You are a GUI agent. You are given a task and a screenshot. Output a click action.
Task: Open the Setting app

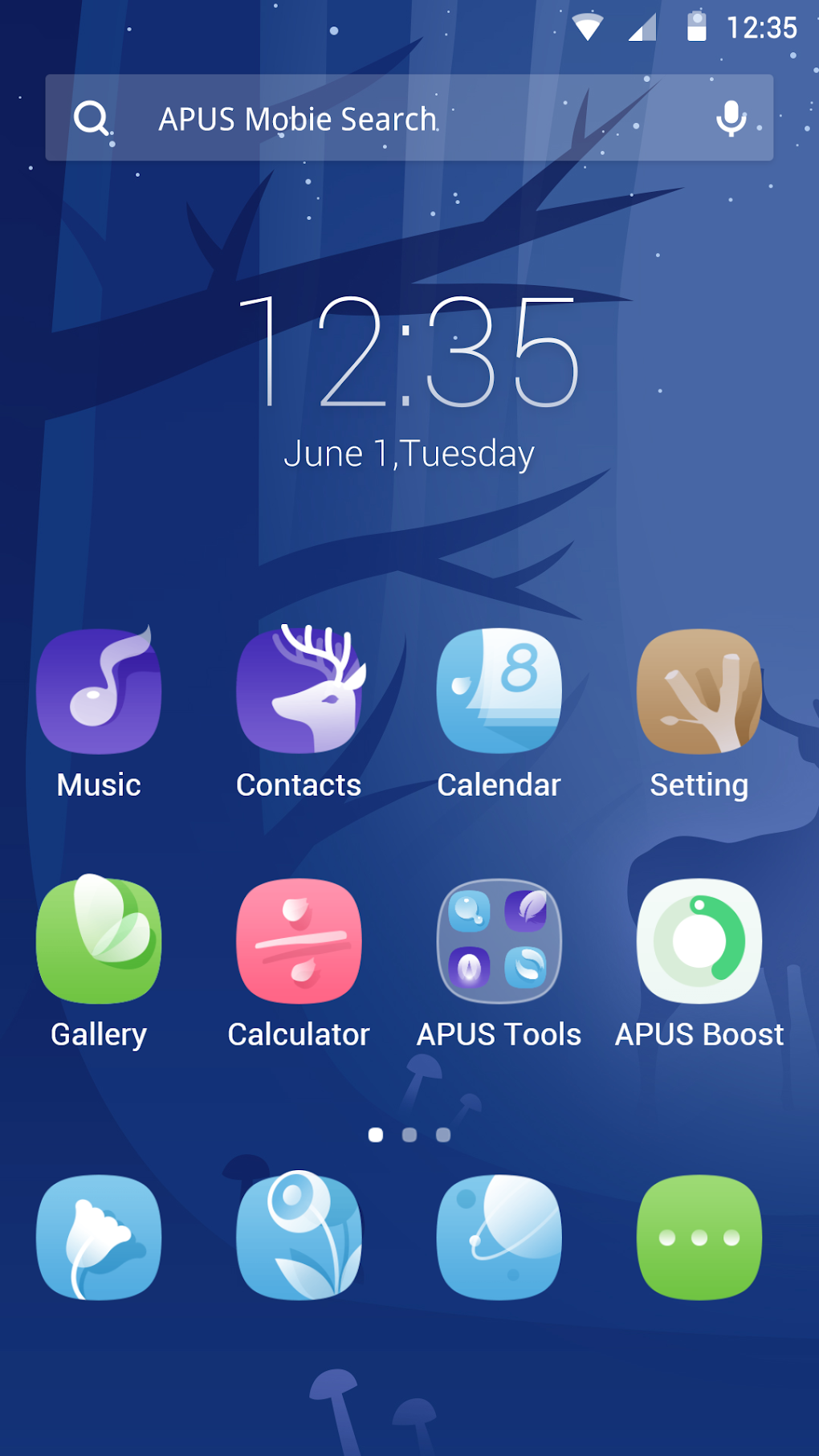click(699, 692)
